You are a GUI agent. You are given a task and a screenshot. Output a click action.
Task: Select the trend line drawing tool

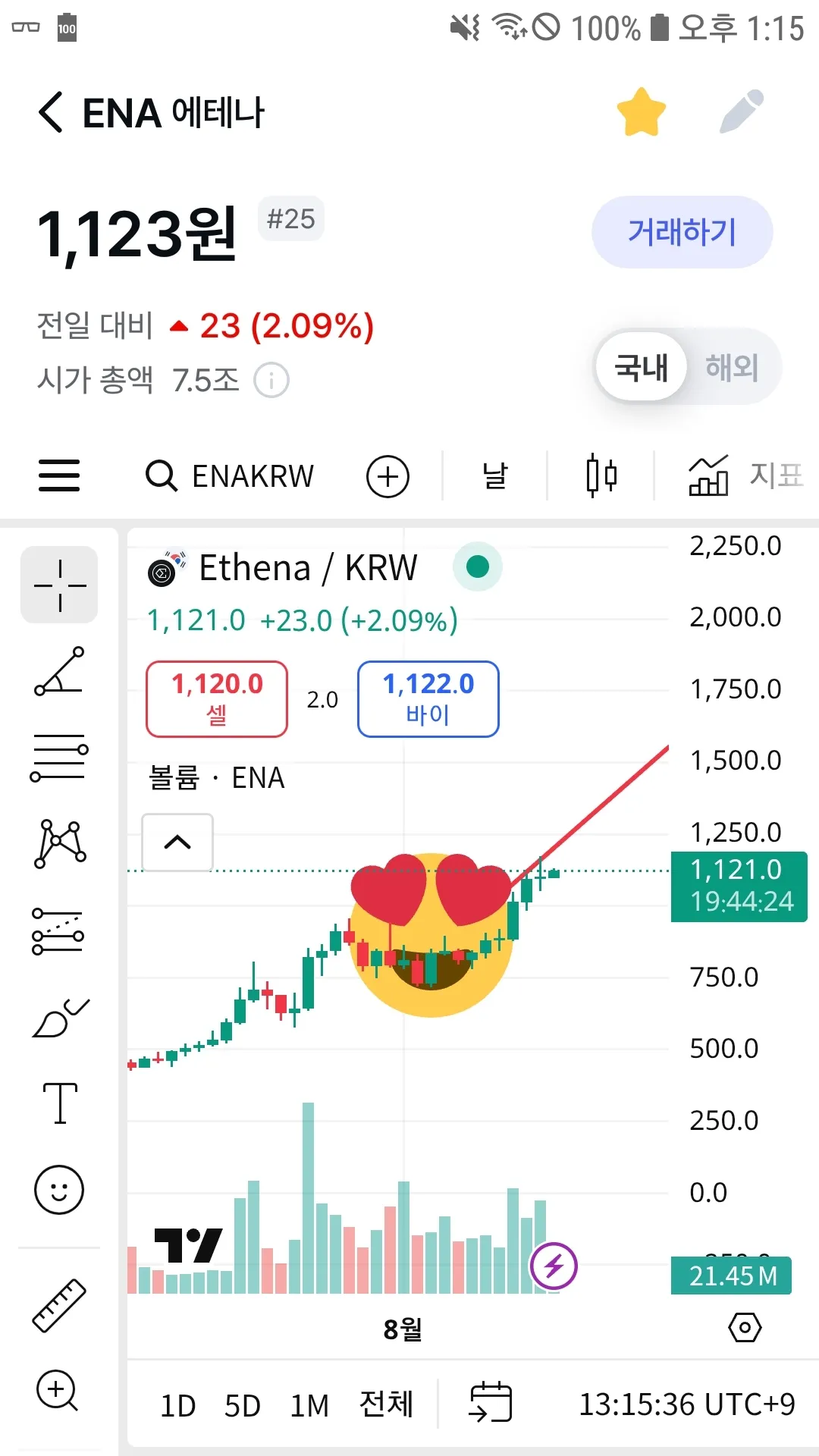click(x=59, y=672)
